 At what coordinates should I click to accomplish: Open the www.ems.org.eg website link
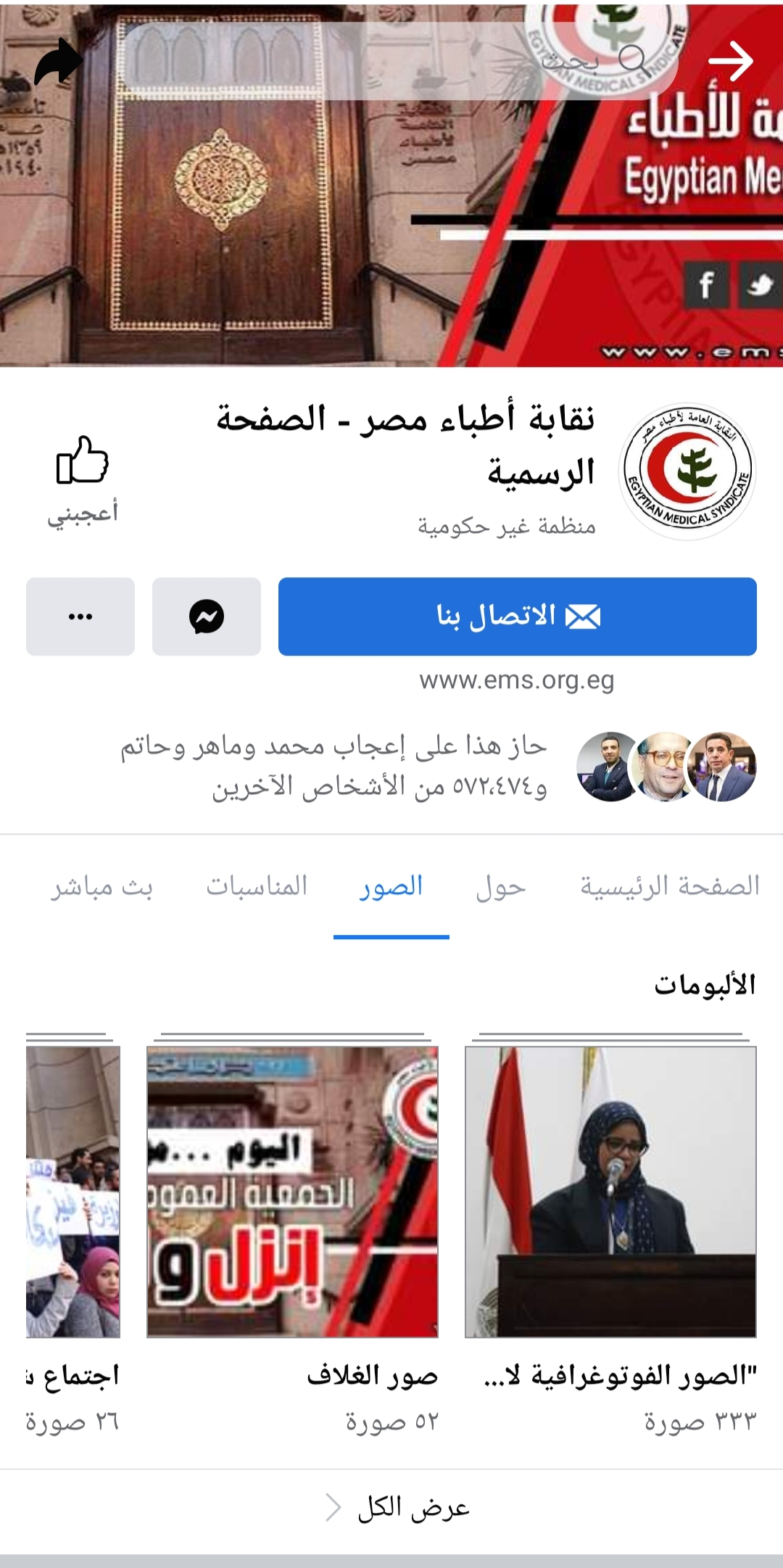click(516, 680)
